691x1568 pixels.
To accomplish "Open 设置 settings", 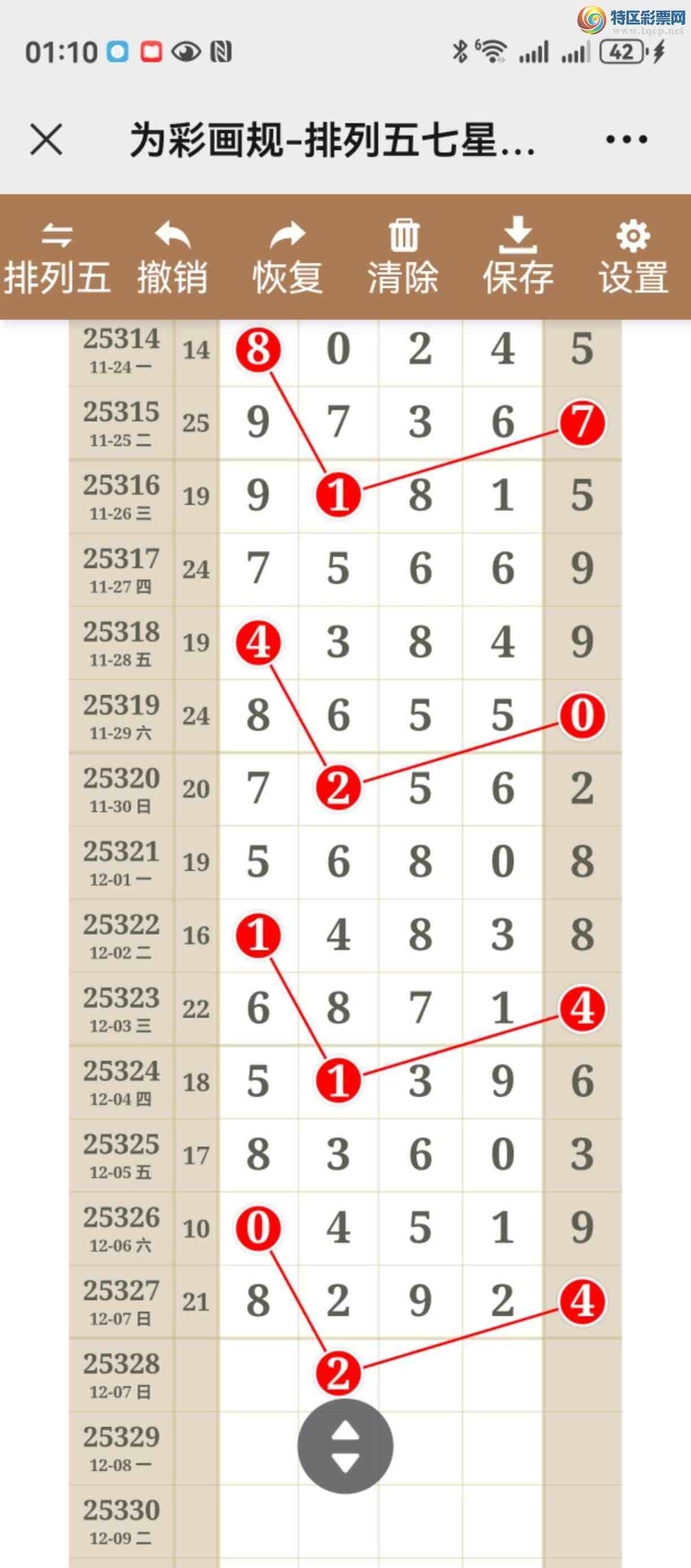I will click(x=633, y=258).
